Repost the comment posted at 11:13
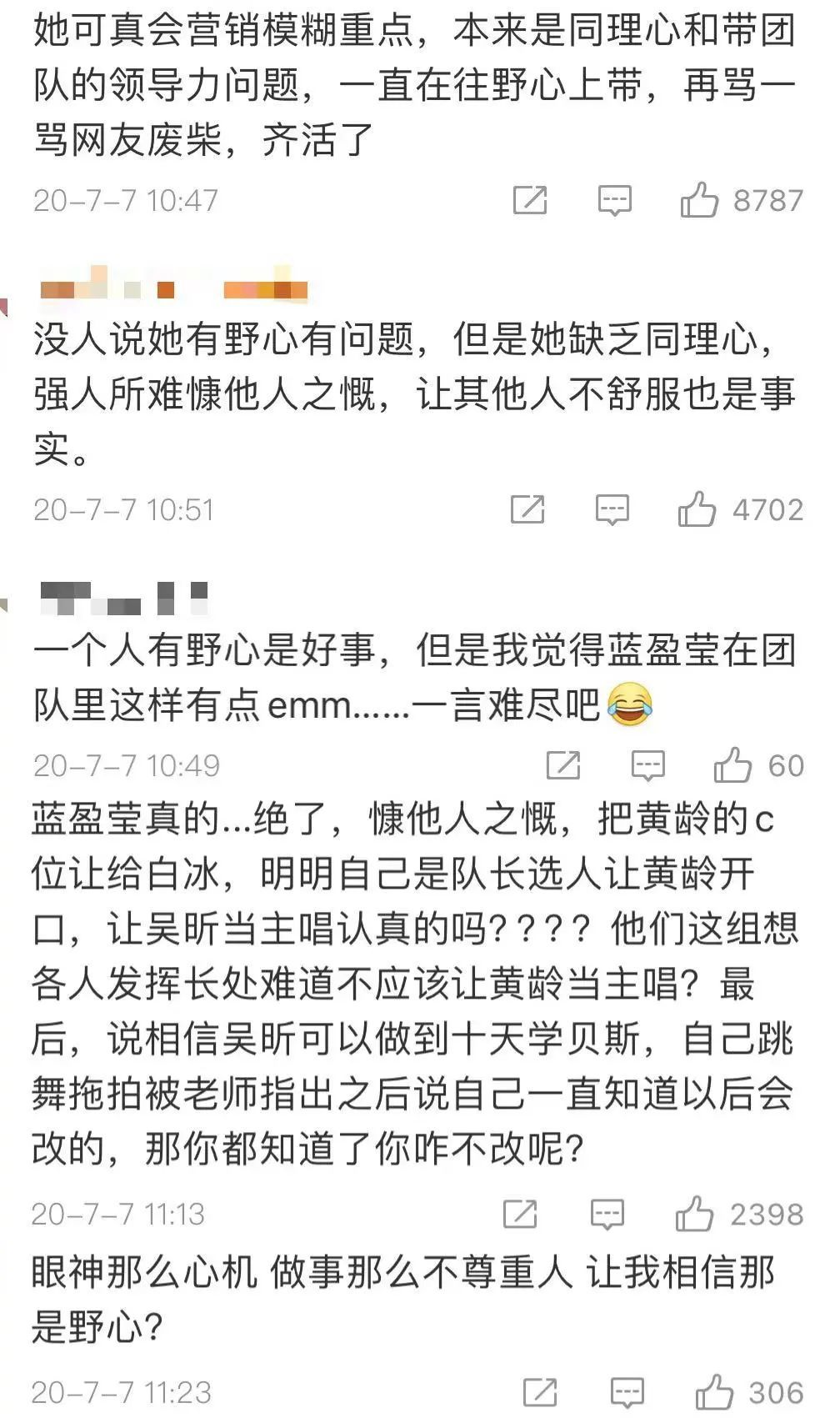 (x=521, y=1215)
